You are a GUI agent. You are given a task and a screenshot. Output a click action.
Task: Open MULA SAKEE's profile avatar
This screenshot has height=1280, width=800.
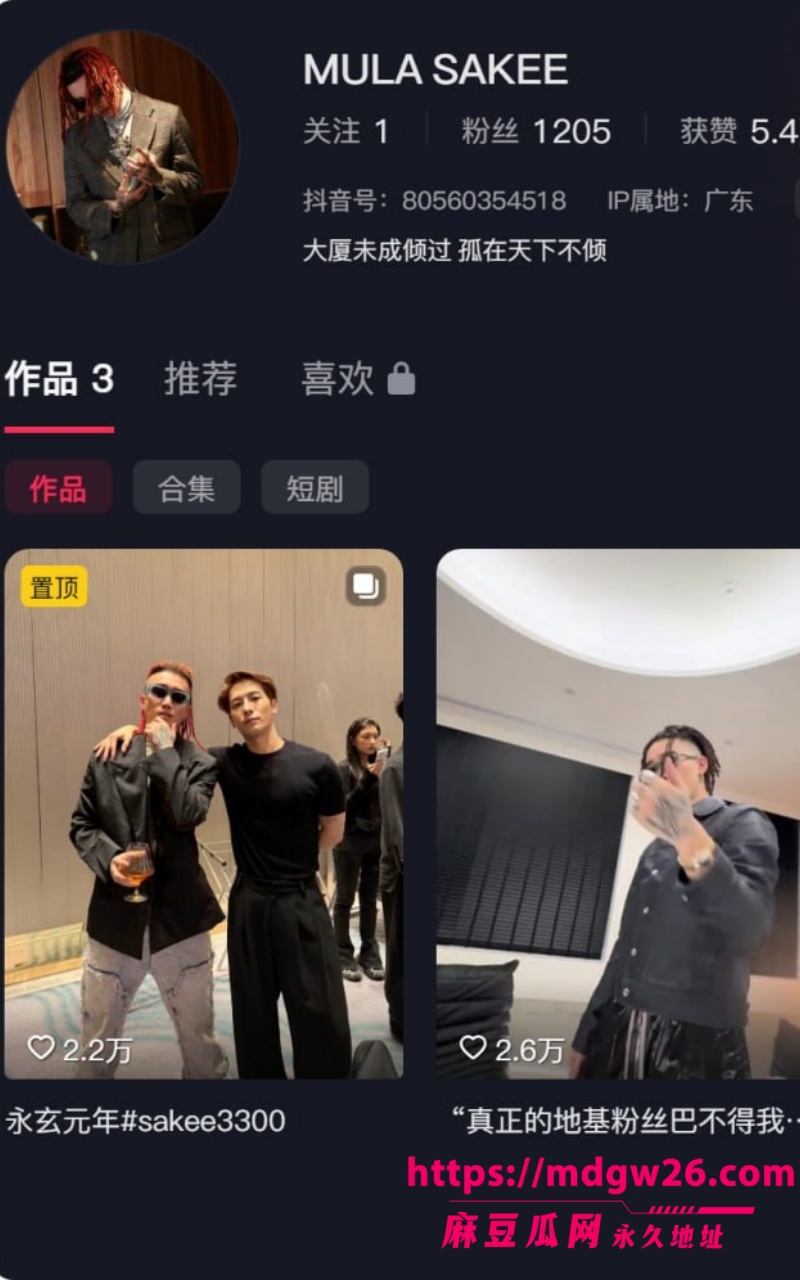122,147
